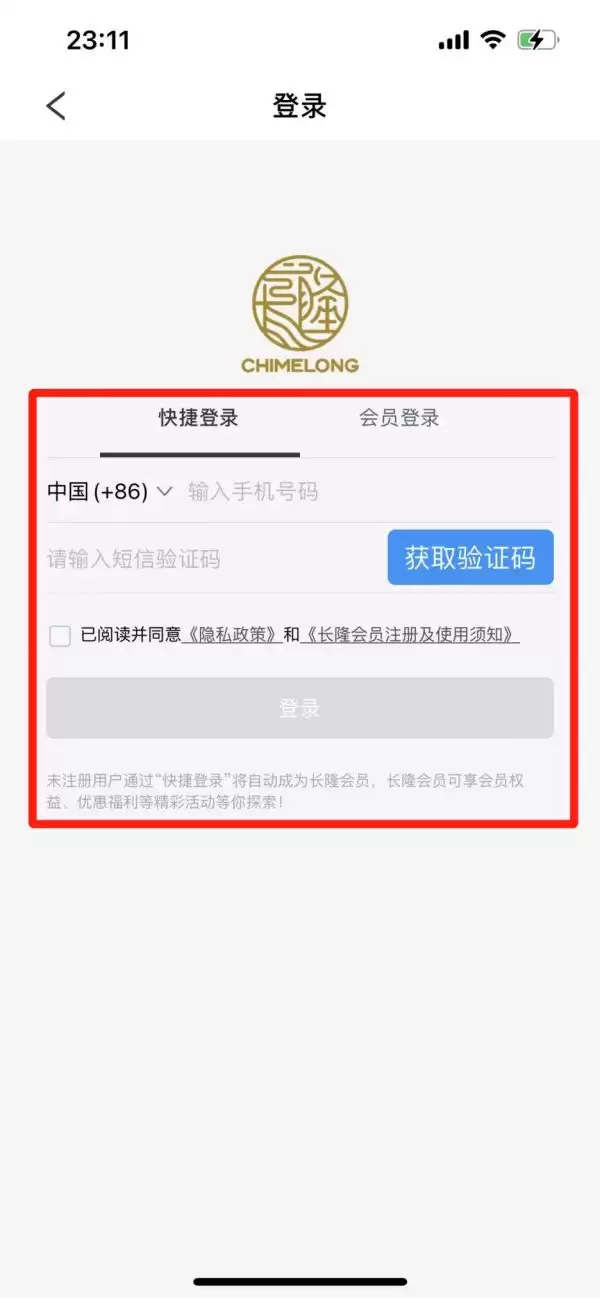This screenshot has height=1298, width=600.
Task: Switch to the 会员登录 tab
Action: [x=399, y=418]
